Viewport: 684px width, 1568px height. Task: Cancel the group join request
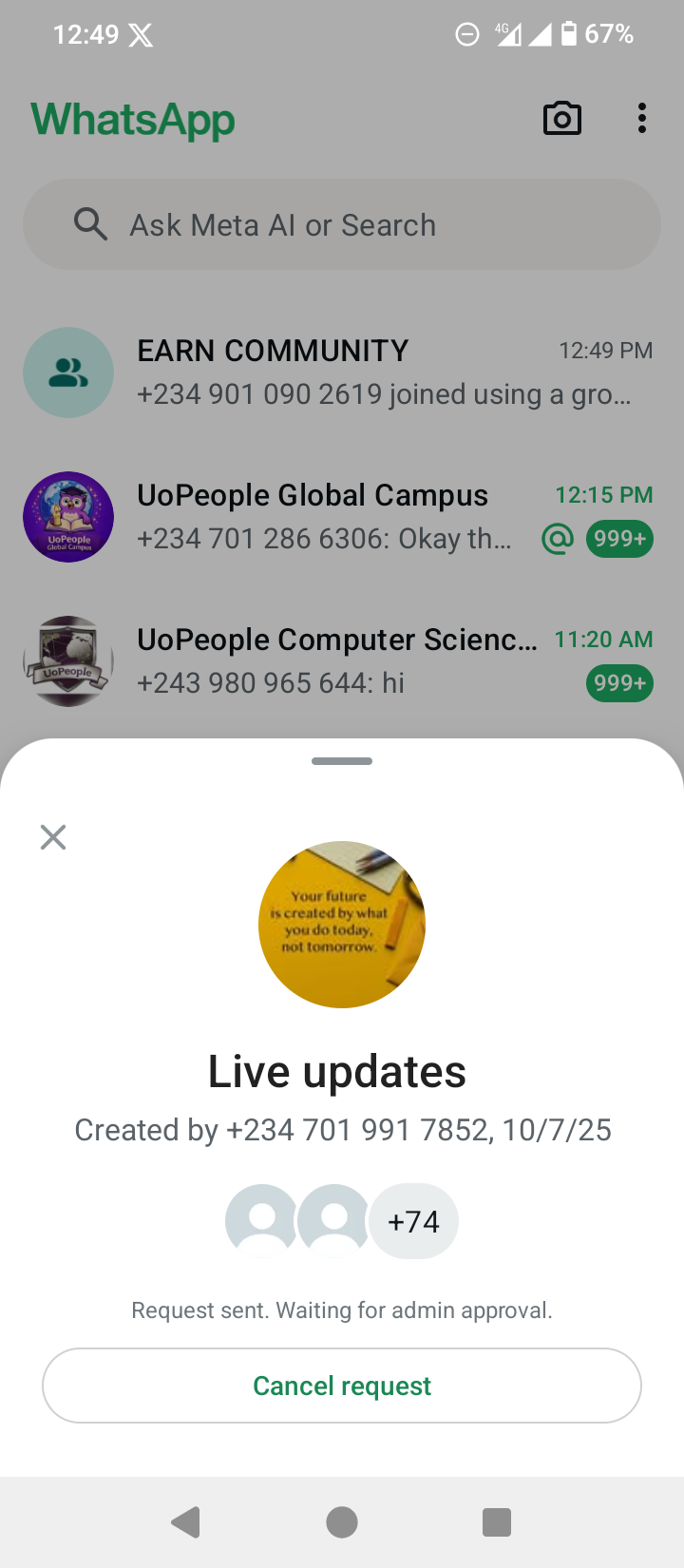(x=342, y=1386)
